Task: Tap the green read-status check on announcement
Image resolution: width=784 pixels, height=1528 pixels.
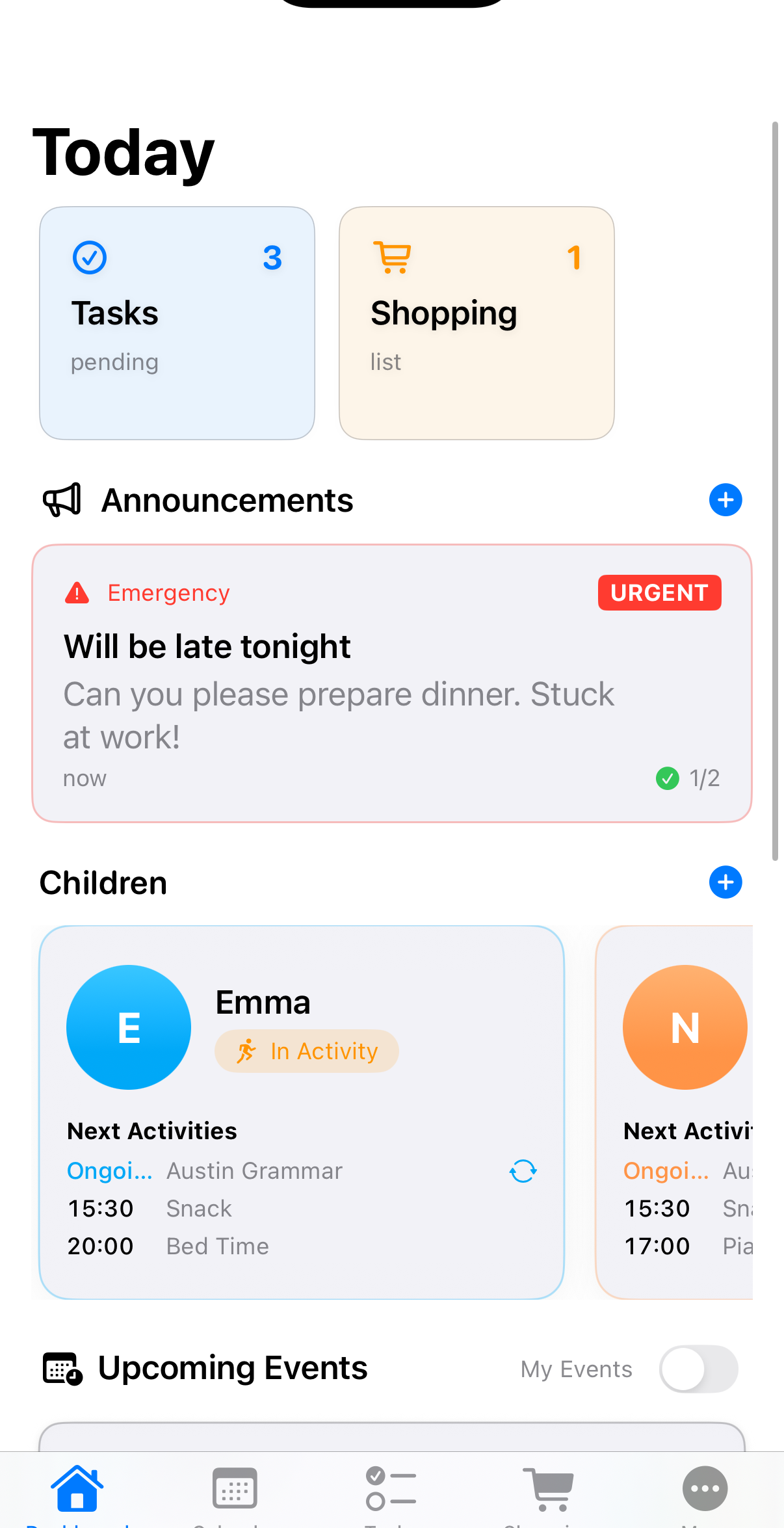Action: point(667,778)
